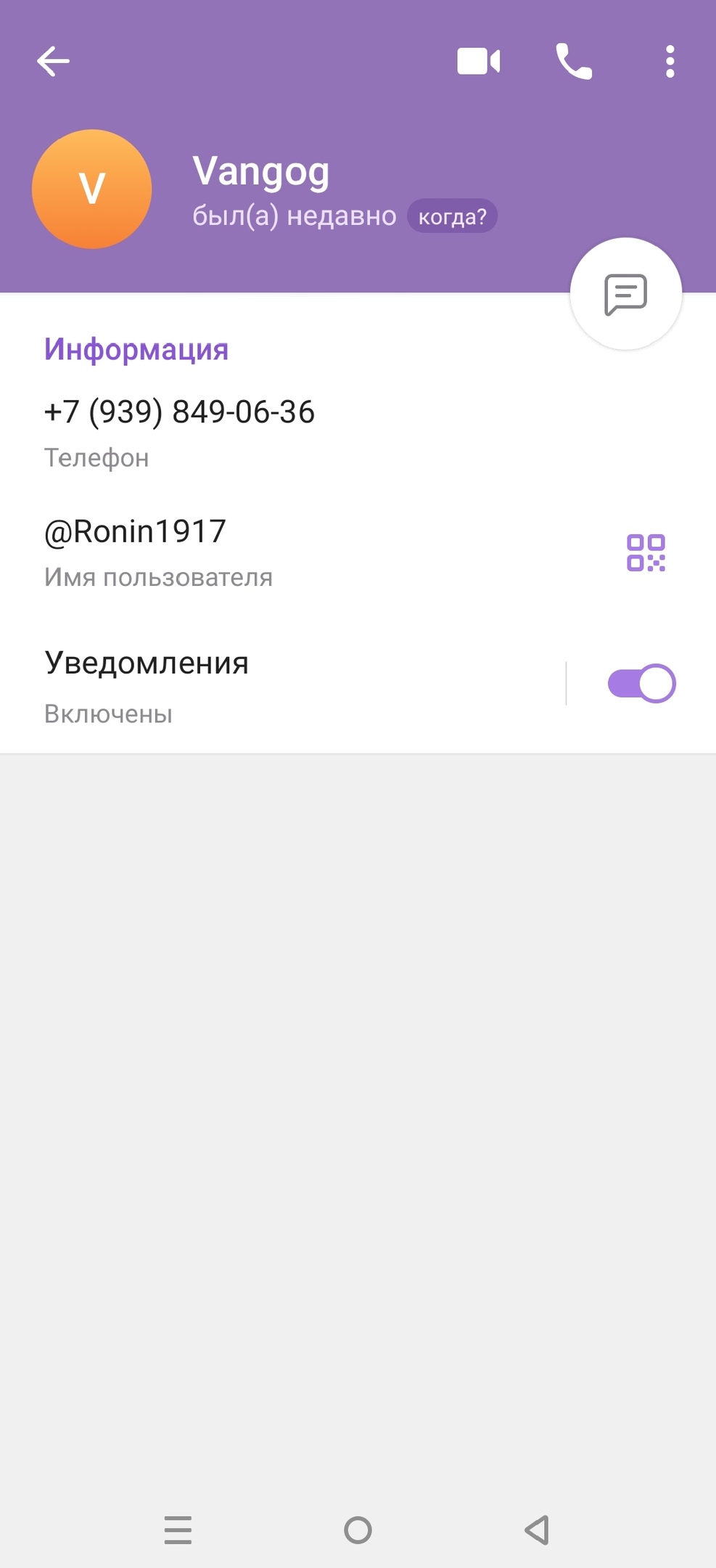Open Vangog's profile avatar
The image size is (716, 1568).
pyautogui.click(x=92, y=189)
